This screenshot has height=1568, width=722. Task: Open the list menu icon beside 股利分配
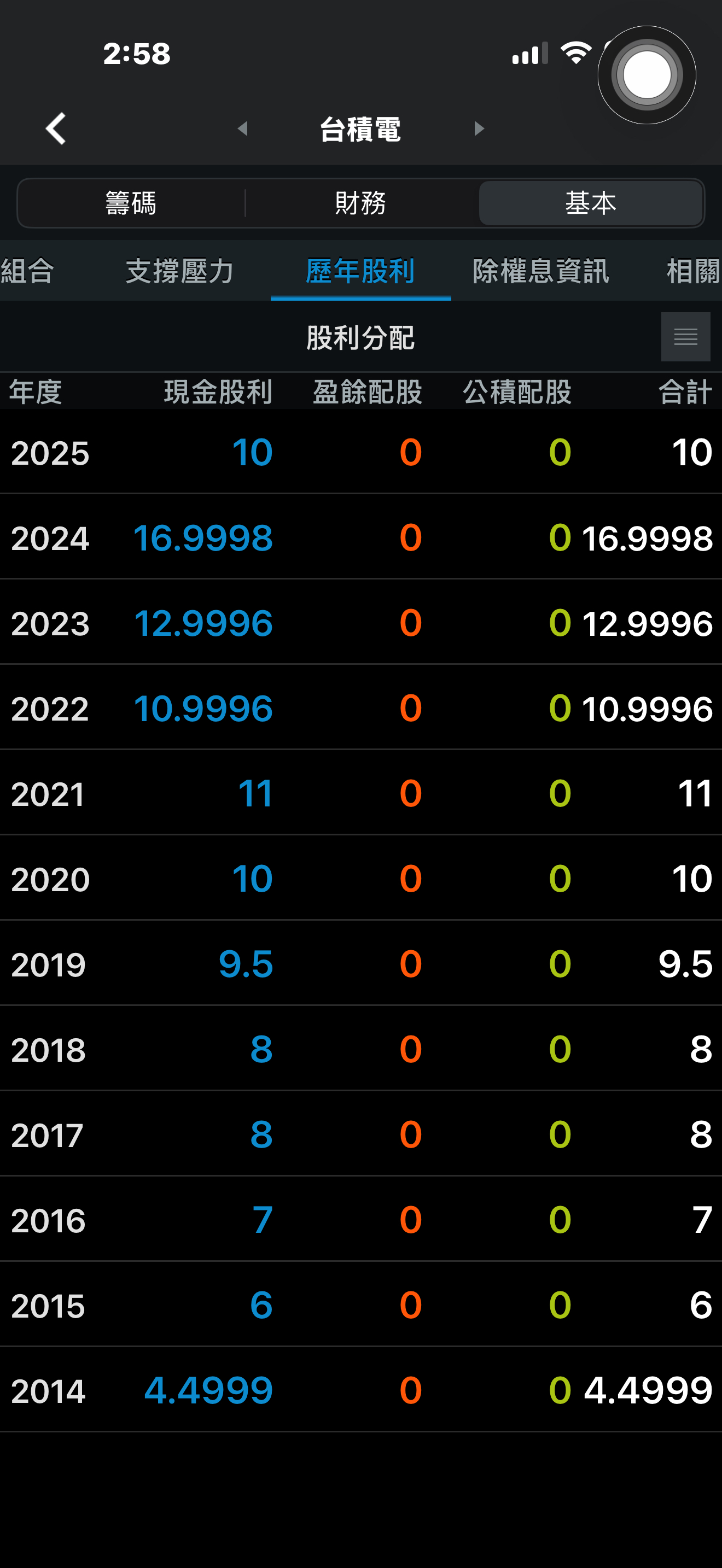tap(685, 337)
